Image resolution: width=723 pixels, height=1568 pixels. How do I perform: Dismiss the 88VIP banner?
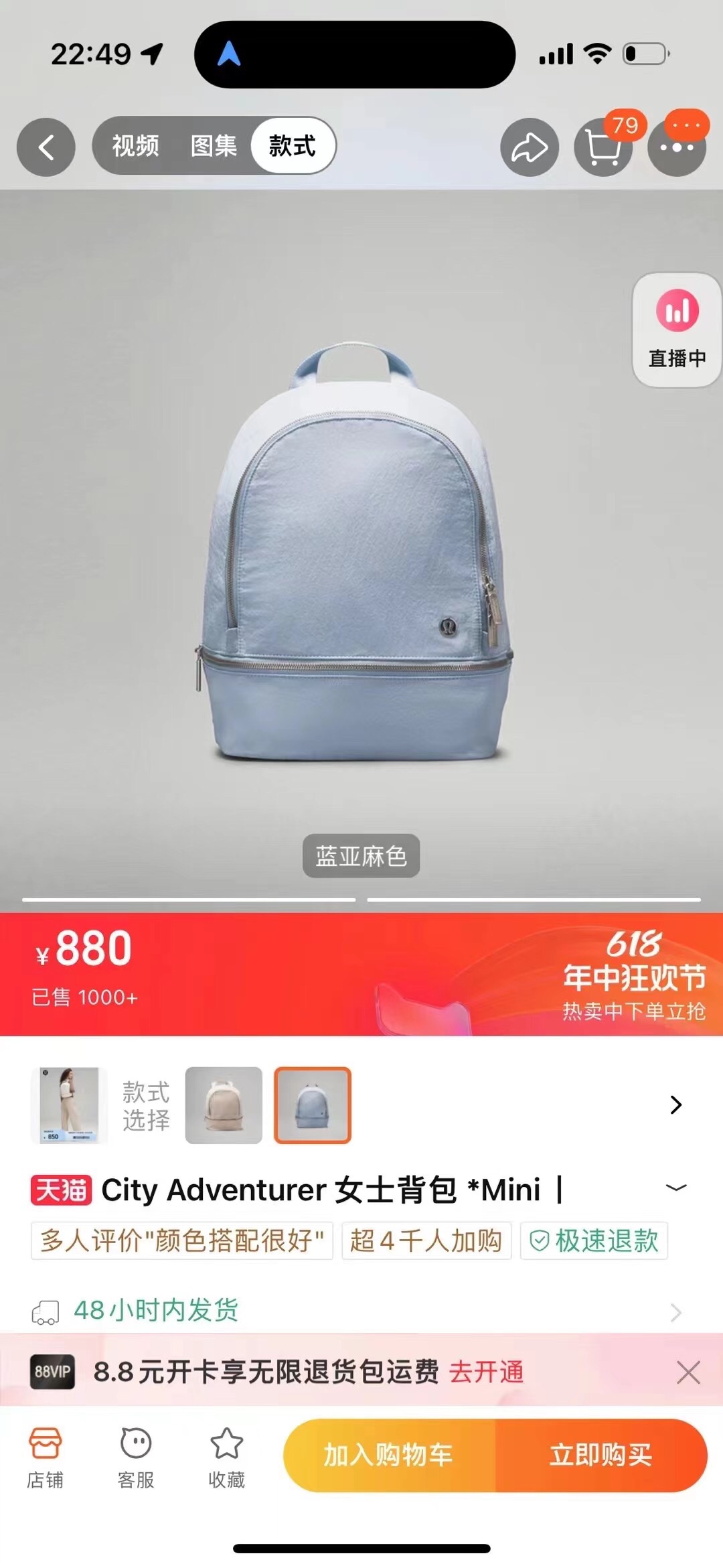coord(688,1372)
